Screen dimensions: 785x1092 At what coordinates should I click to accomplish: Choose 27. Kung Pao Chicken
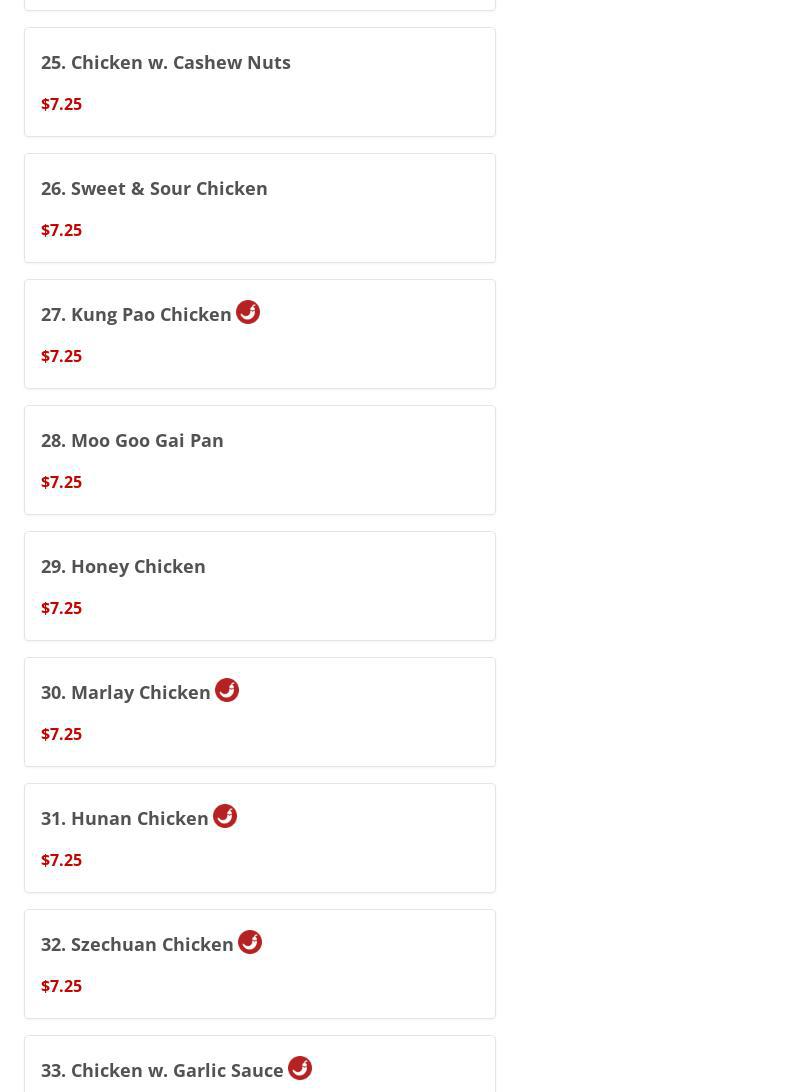(136, 315)
